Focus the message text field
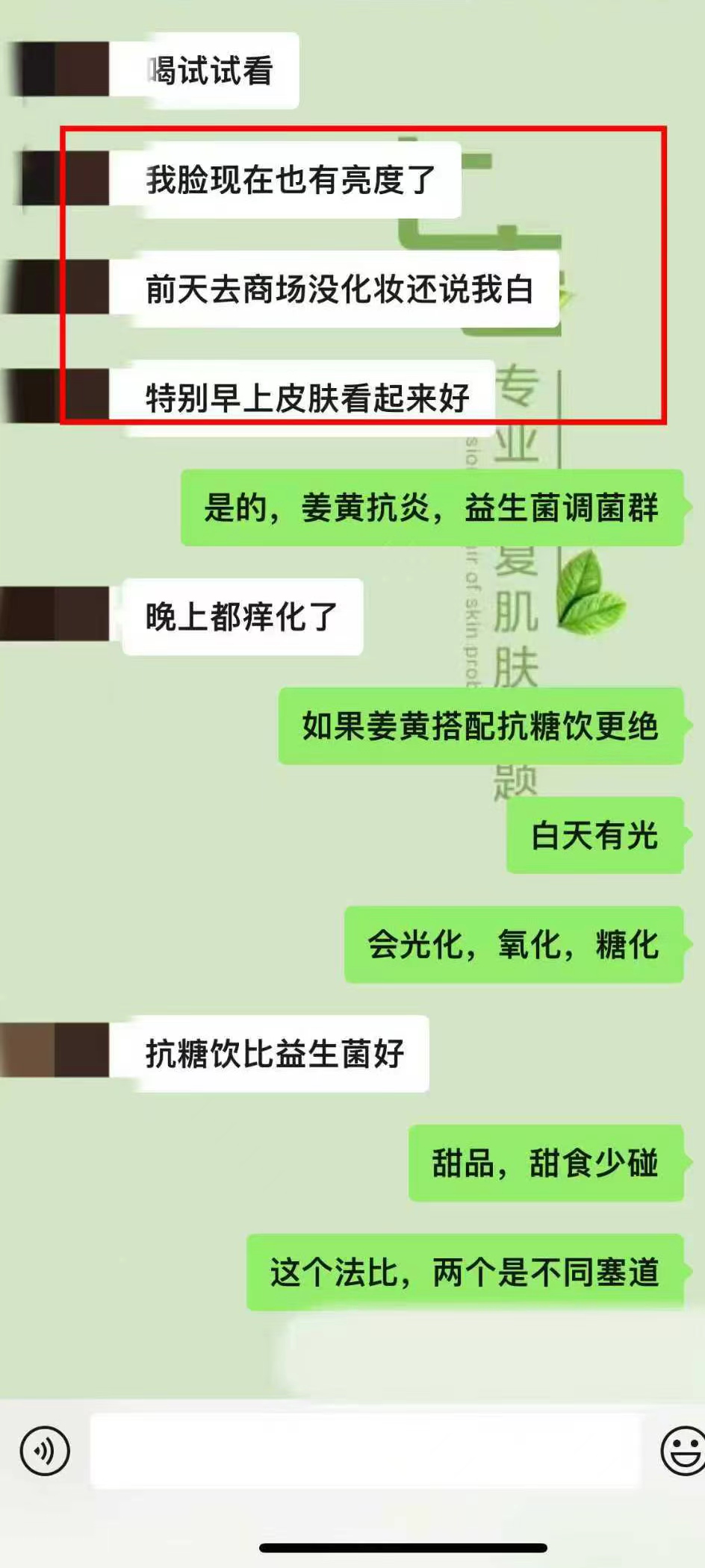This screenshot has height=1568, width=705. (366, 1450)
